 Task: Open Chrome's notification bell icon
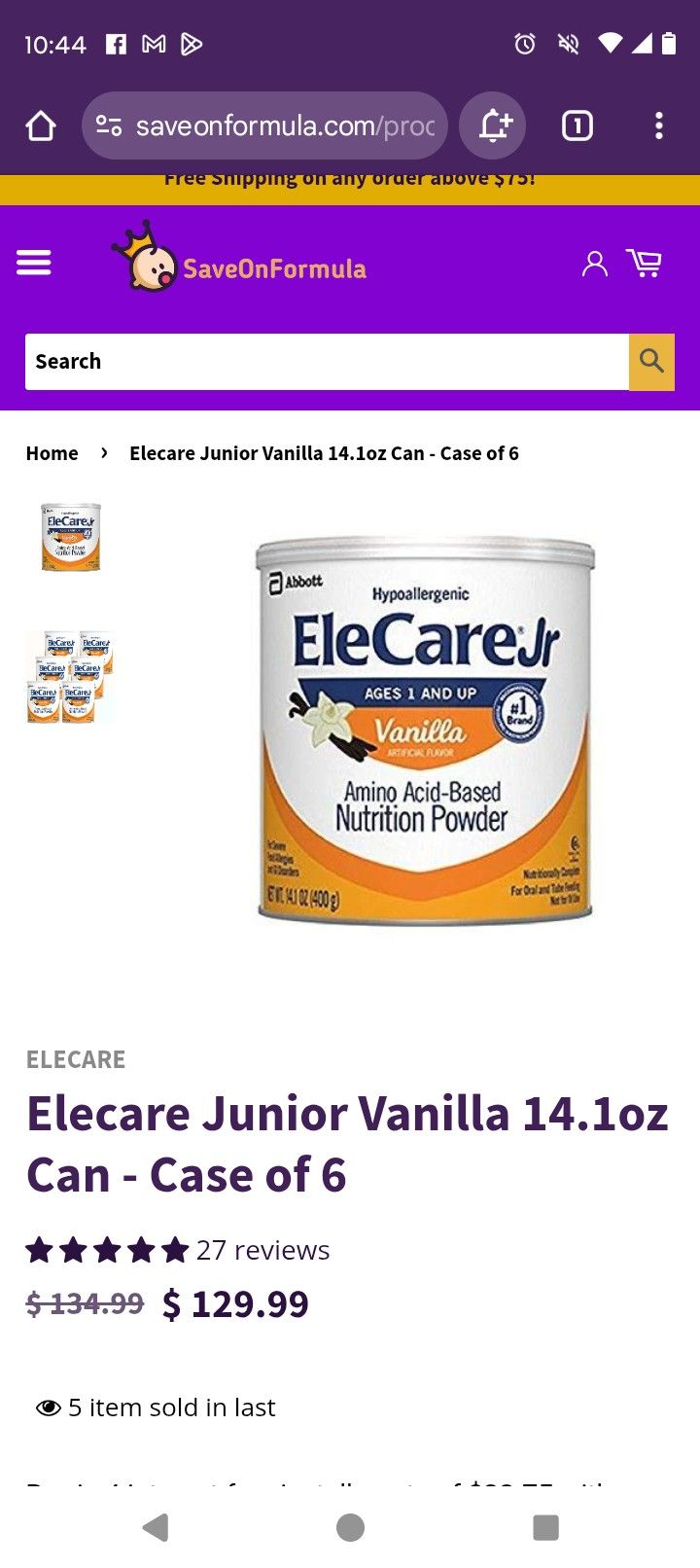click(492, 125)
